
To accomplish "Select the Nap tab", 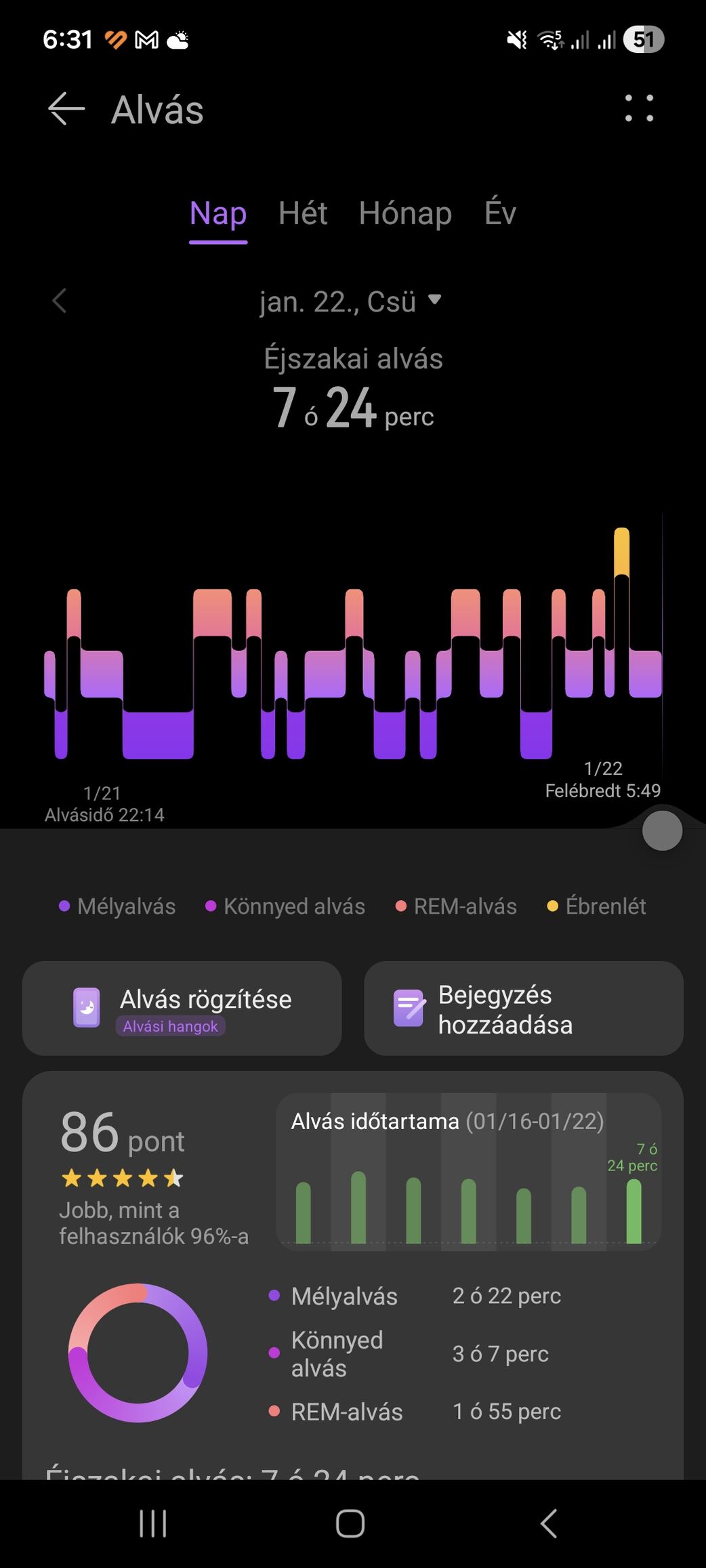I will point(218,214).
